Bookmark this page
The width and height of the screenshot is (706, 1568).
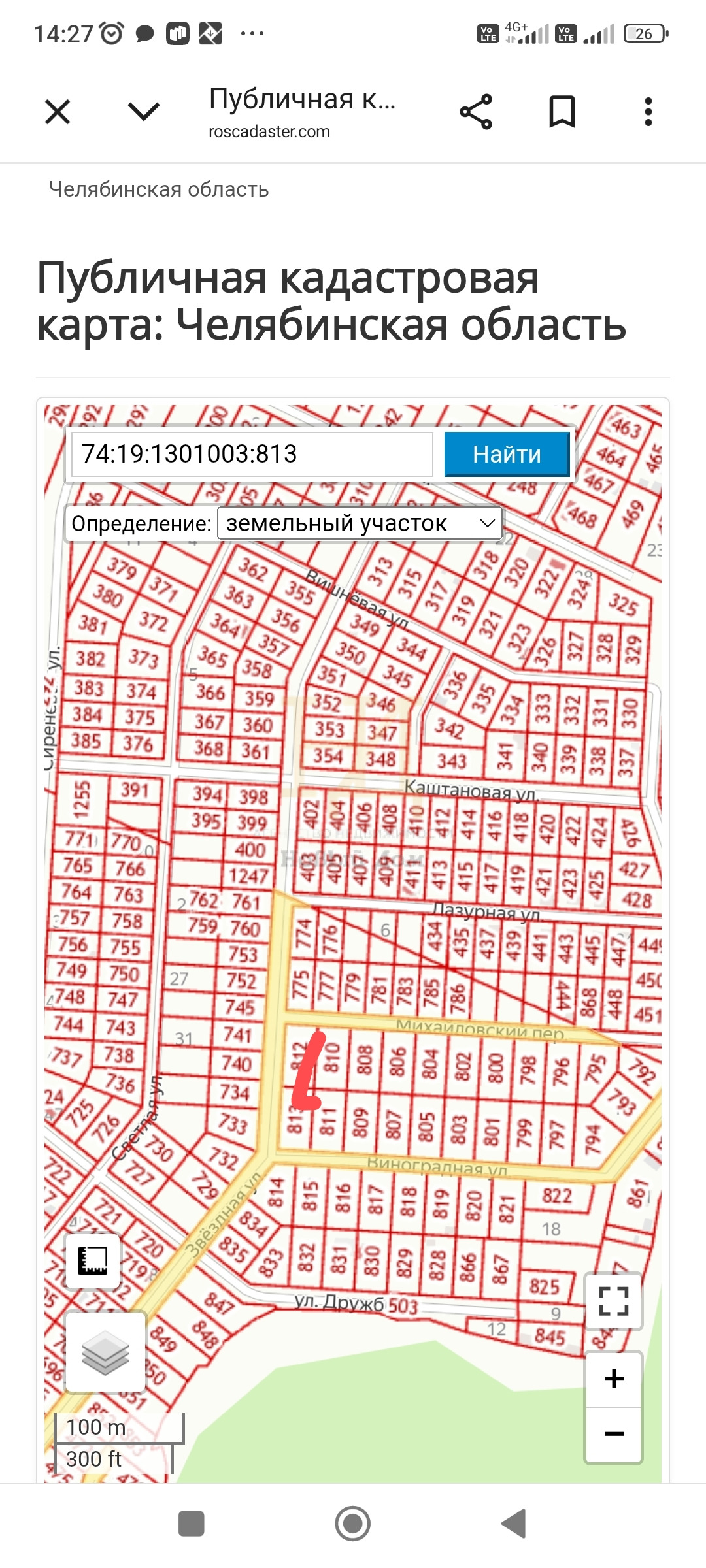click(x=562, y=112)
